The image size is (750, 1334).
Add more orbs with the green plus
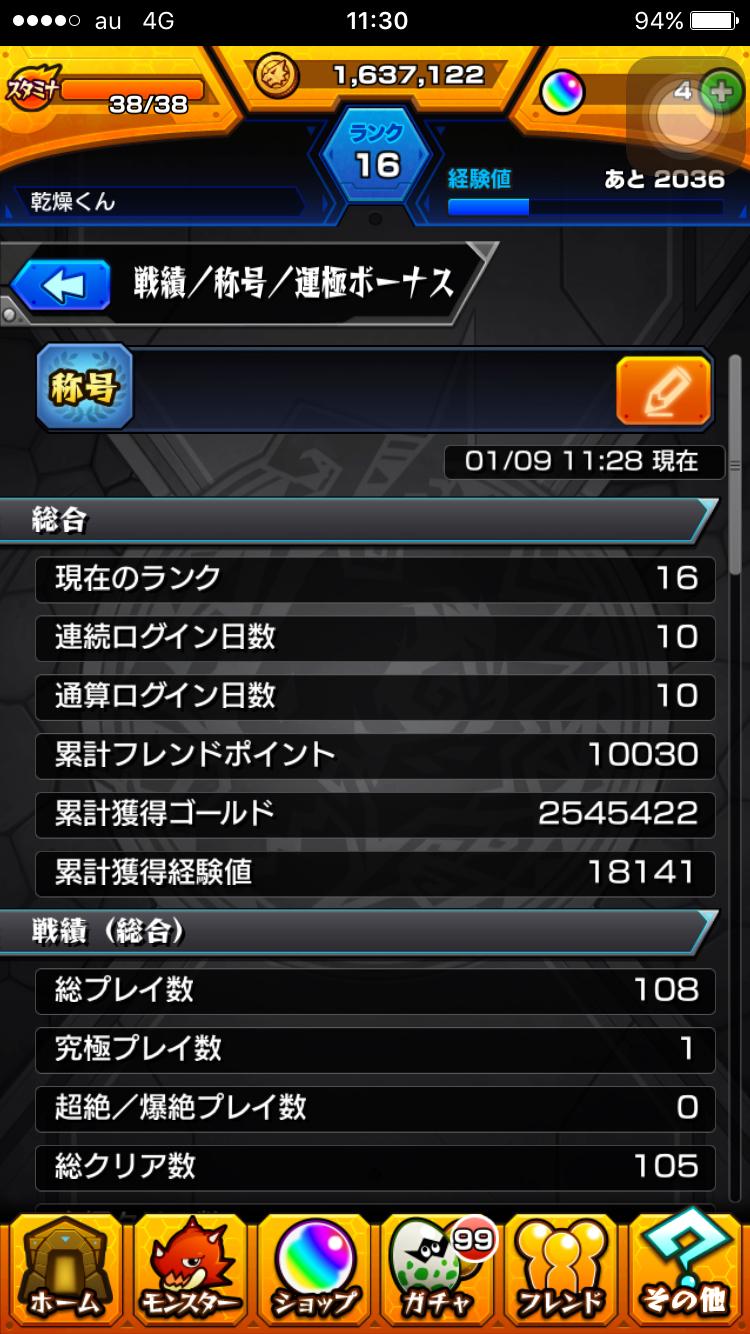(720, 91)
